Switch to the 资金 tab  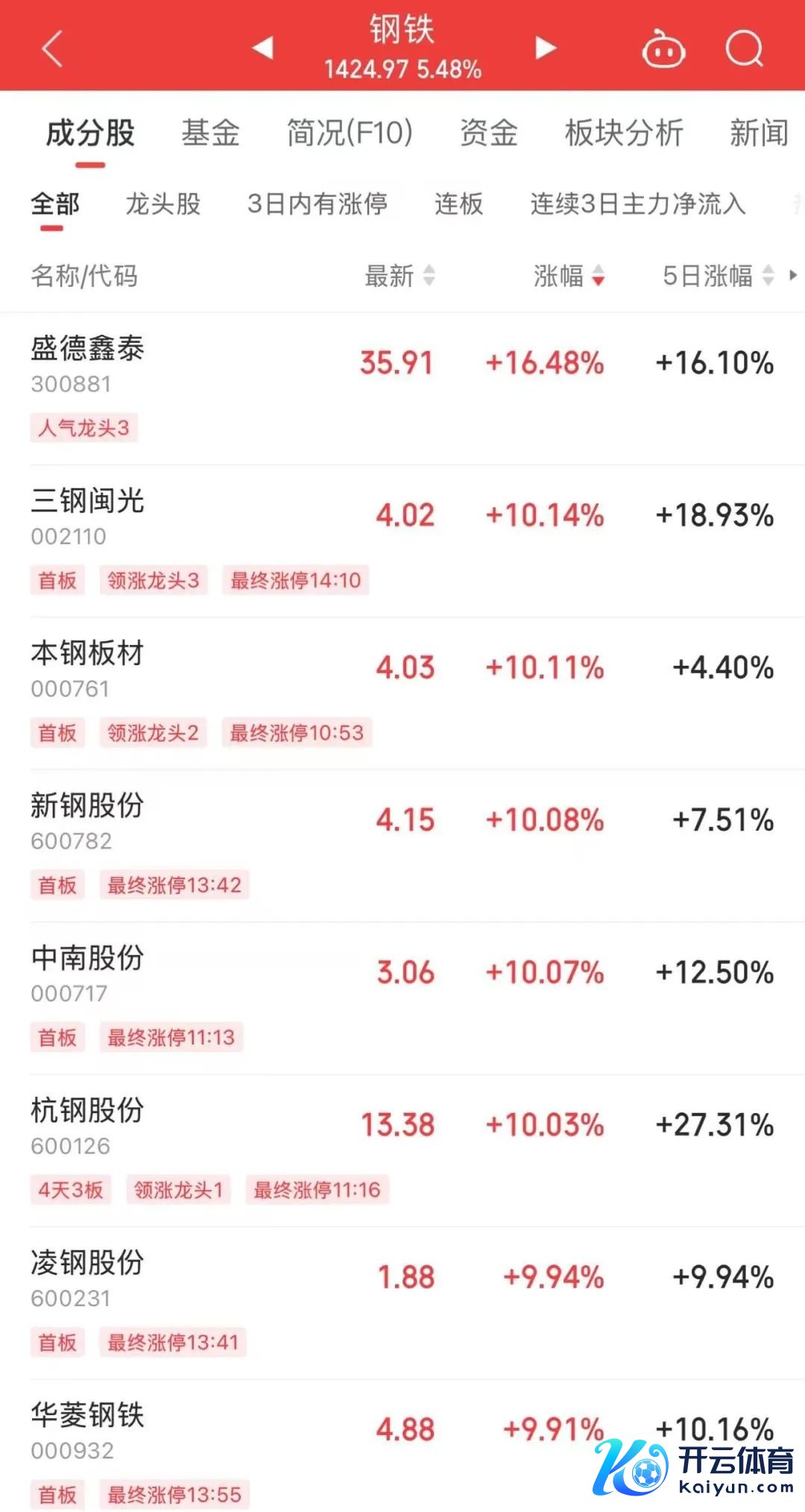(488, 133)
